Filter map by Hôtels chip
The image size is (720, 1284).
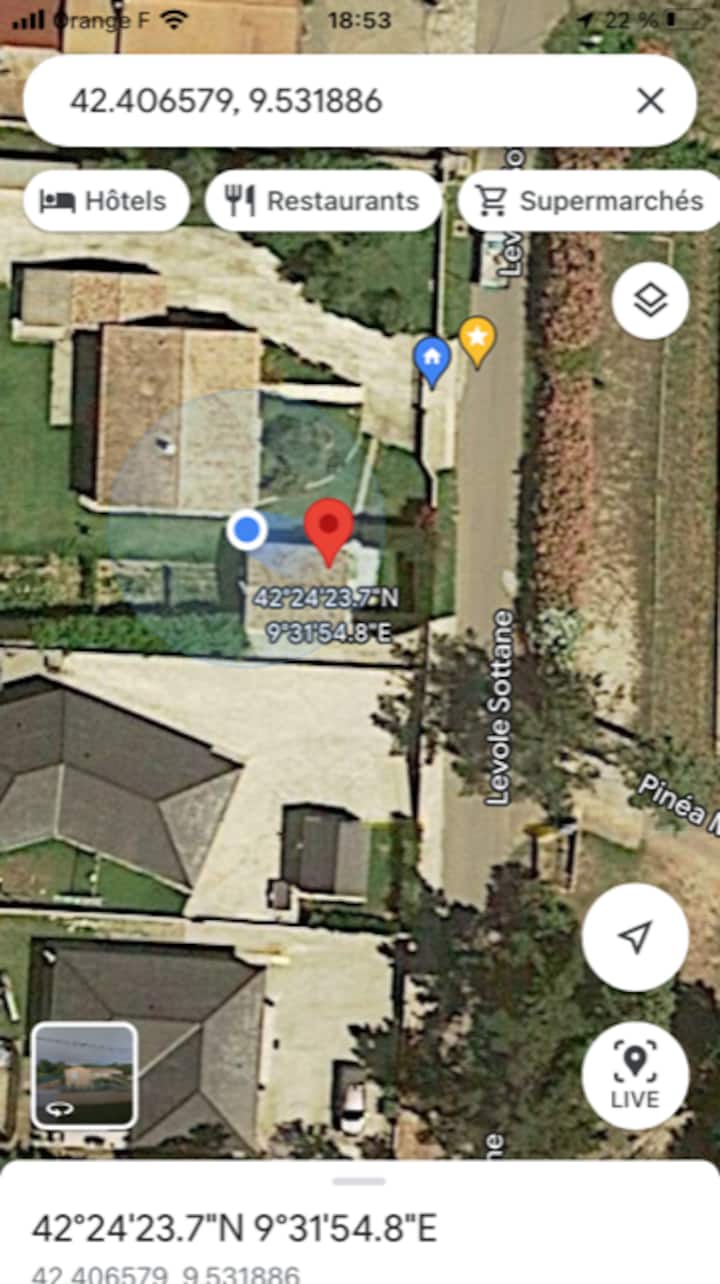tap(104, 201)
